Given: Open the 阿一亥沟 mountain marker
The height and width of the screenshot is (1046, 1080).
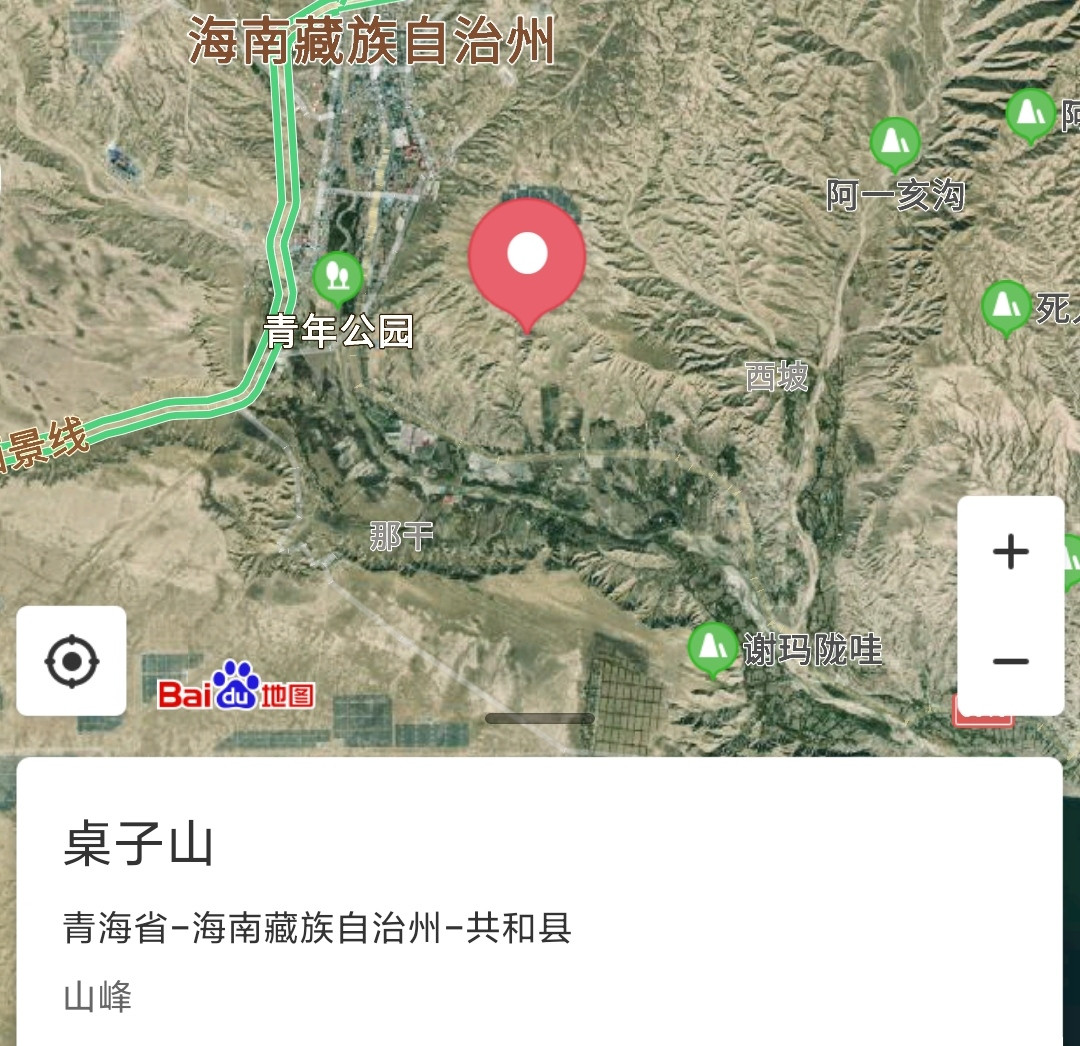Looking at the screenshot, I should click(895, 143).
